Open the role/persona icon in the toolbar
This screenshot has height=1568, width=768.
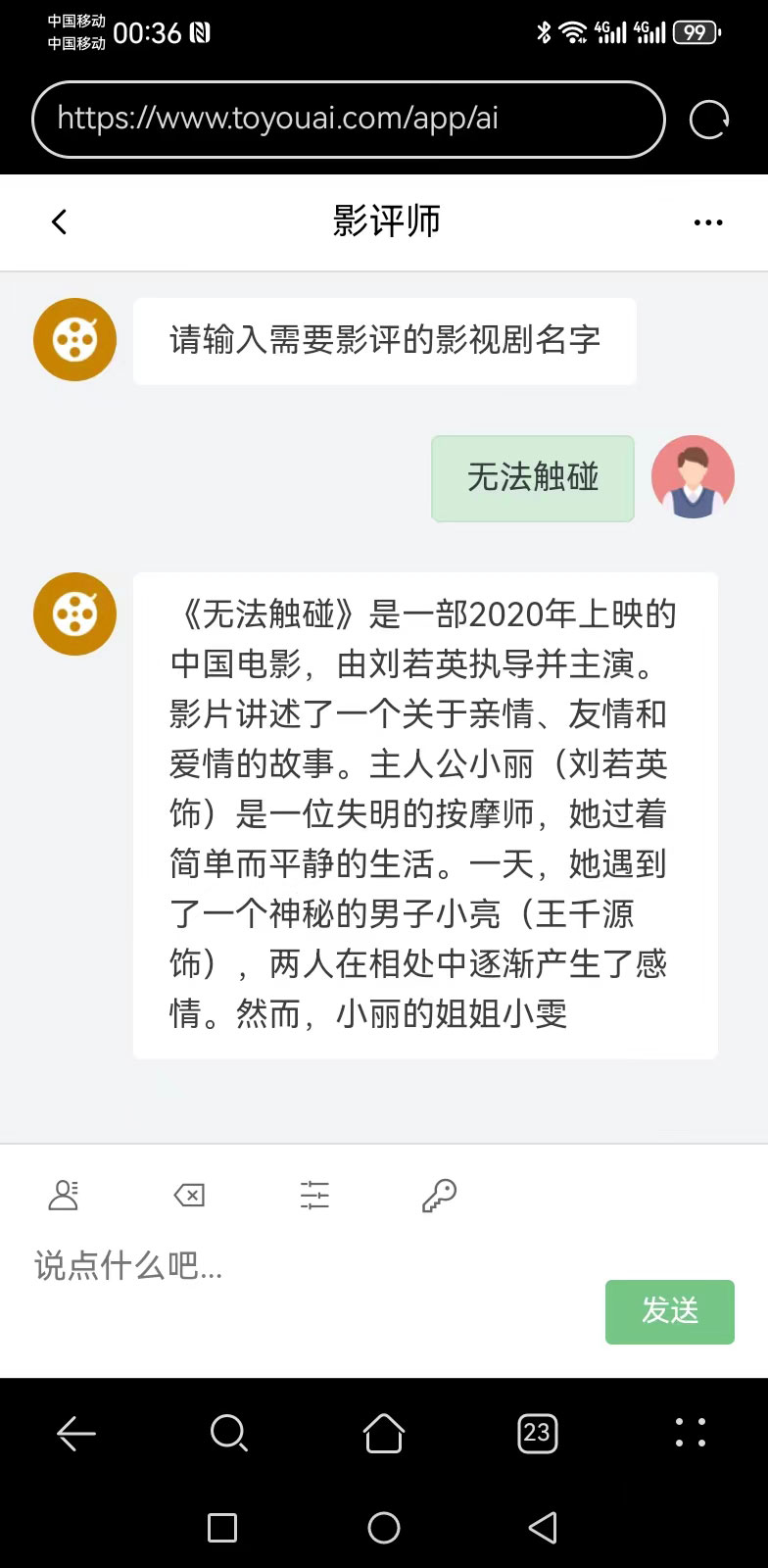pos(64,1195)
